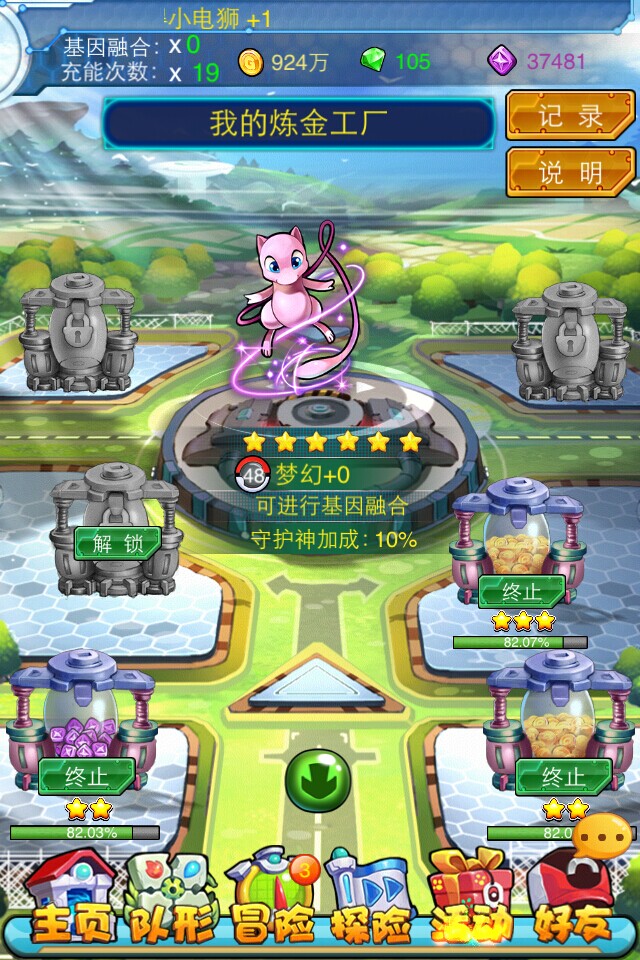Image resolution: width=640 pixels, height=960 pixels.
Task: Open the 说明 instructions button
Action: tap(570, 173)
